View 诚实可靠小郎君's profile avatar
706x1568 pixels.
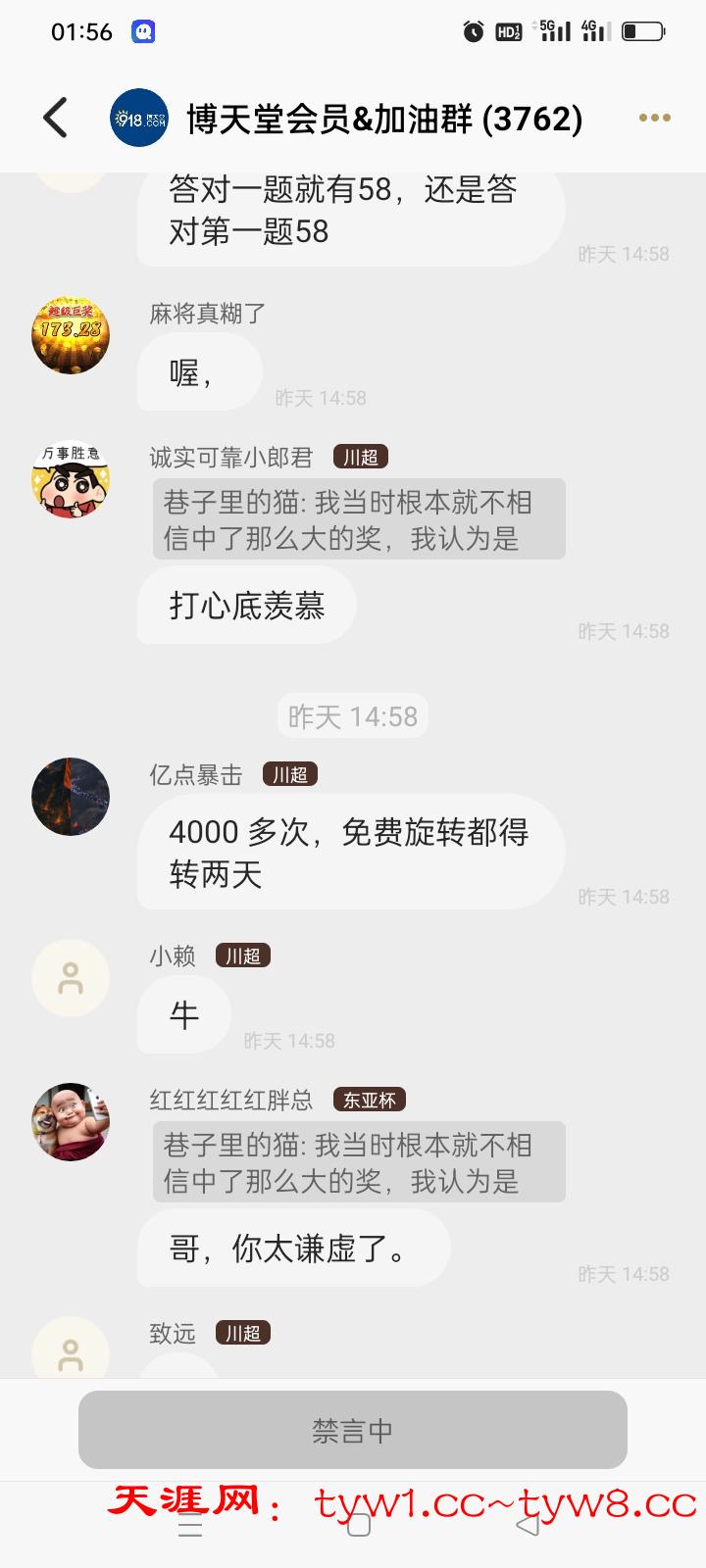[x=71, y=480]
